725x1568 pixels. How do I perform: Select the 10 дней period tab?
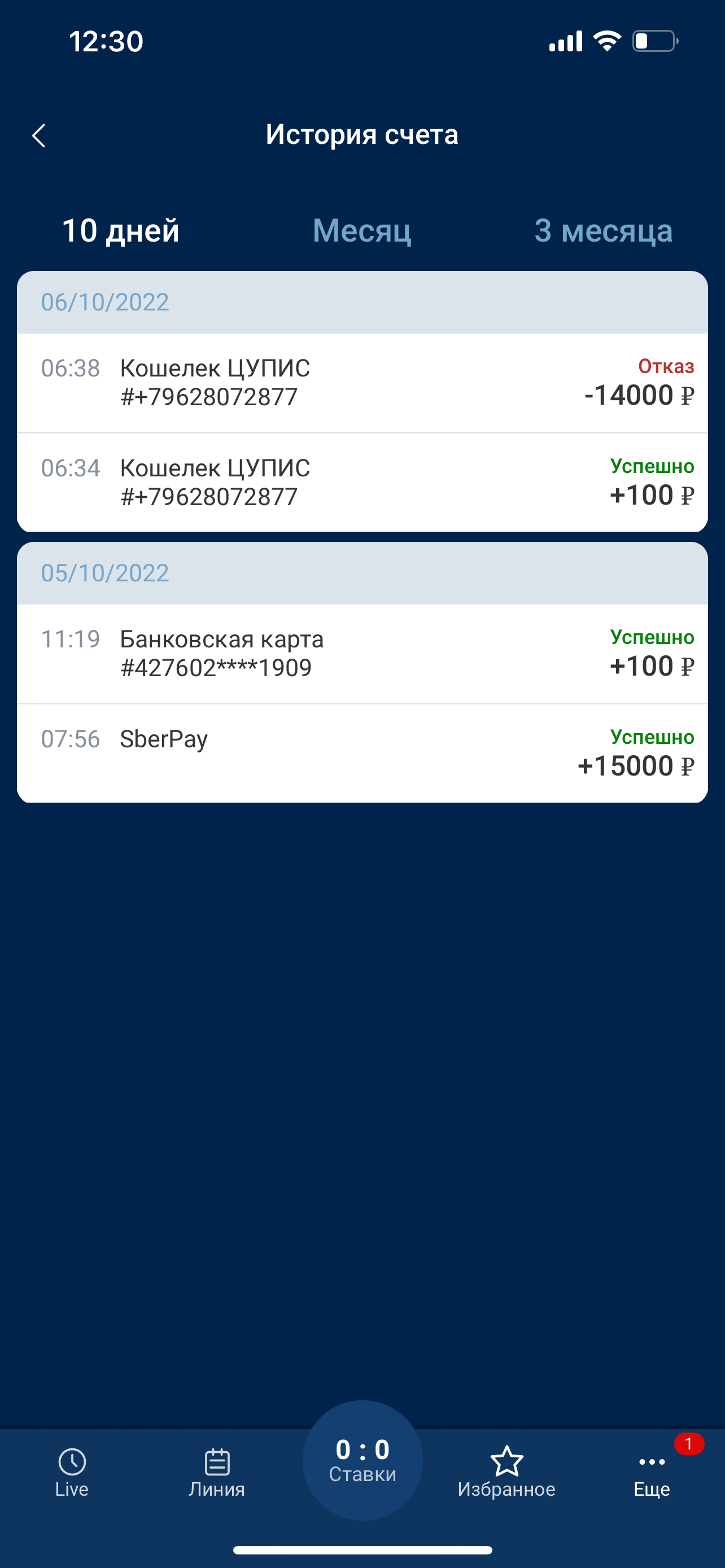(120, 231)
